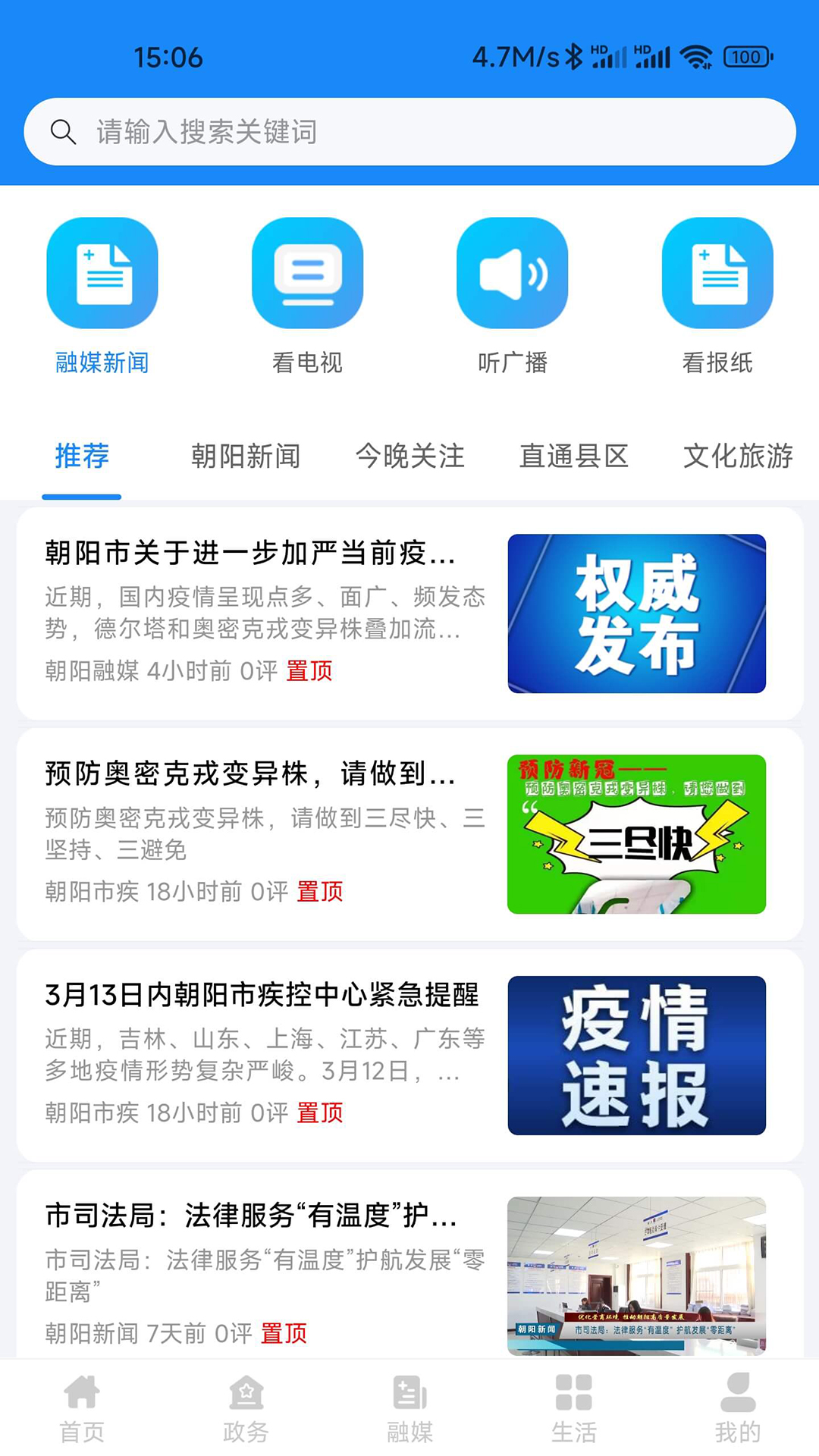Open the 听广播 radio speaker icon
The width and height of the screenshot is (819, 1456).
pyautogui.click(x=512, y=275)
